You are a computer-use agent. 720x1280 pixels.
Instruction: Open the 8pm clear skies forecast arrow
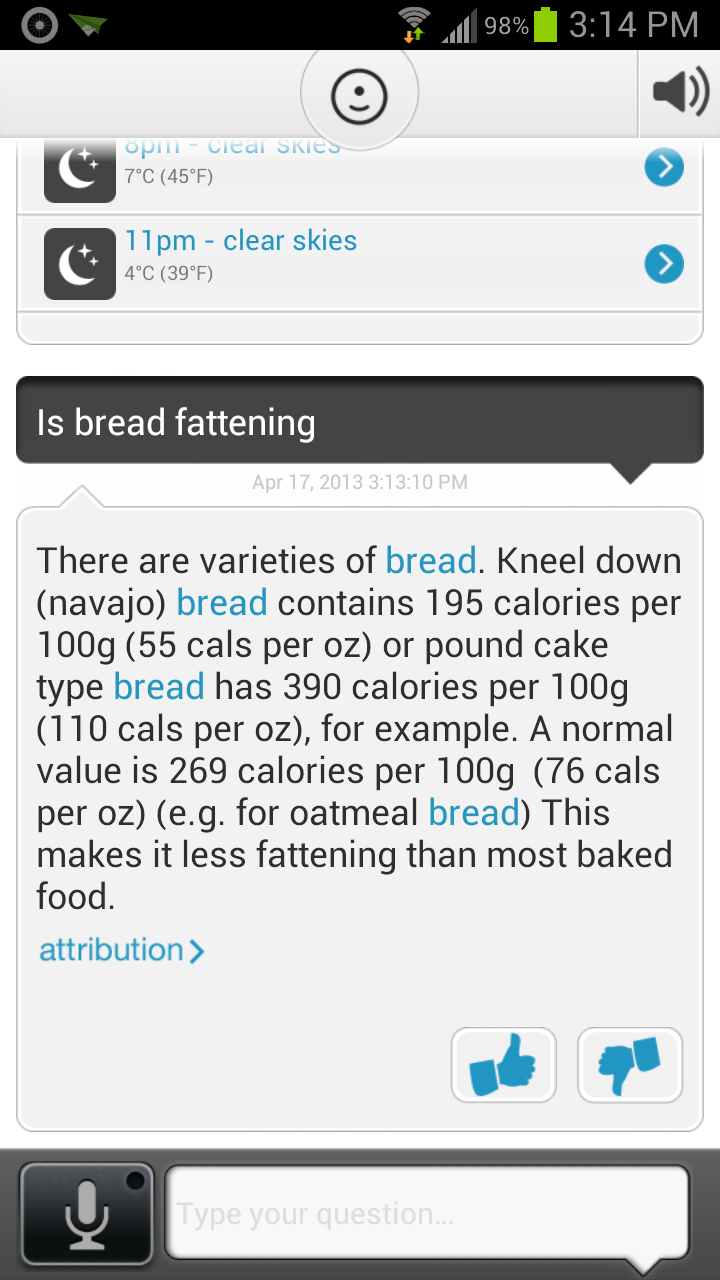pyautogui.click(x=664, y=168)
